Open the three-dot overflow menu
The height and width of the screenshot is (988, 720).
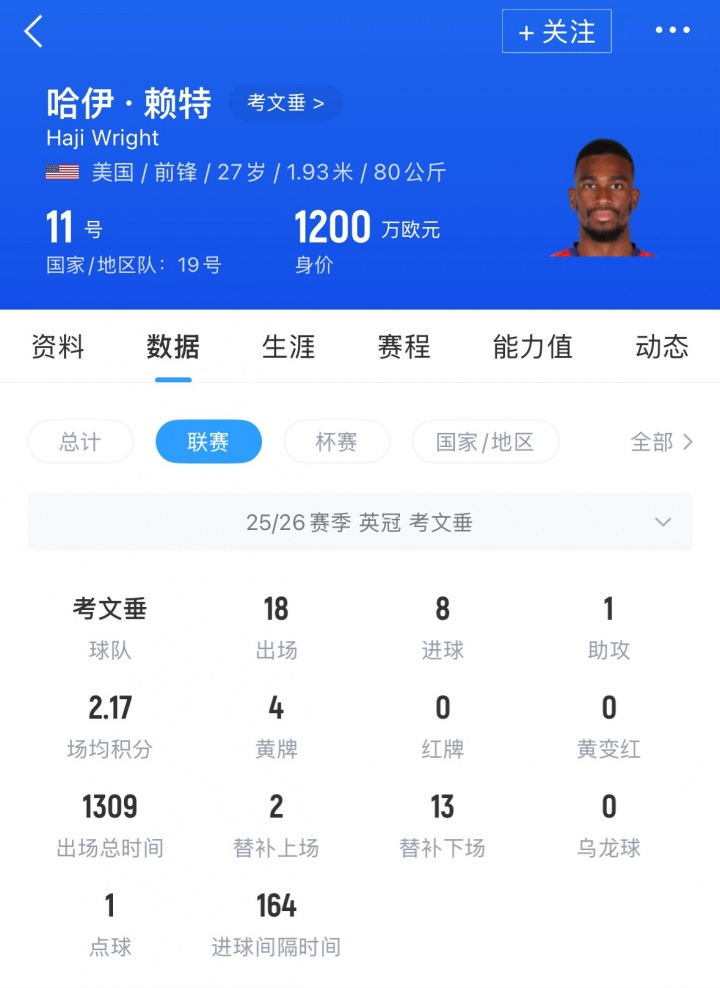[x=673, y=31]
